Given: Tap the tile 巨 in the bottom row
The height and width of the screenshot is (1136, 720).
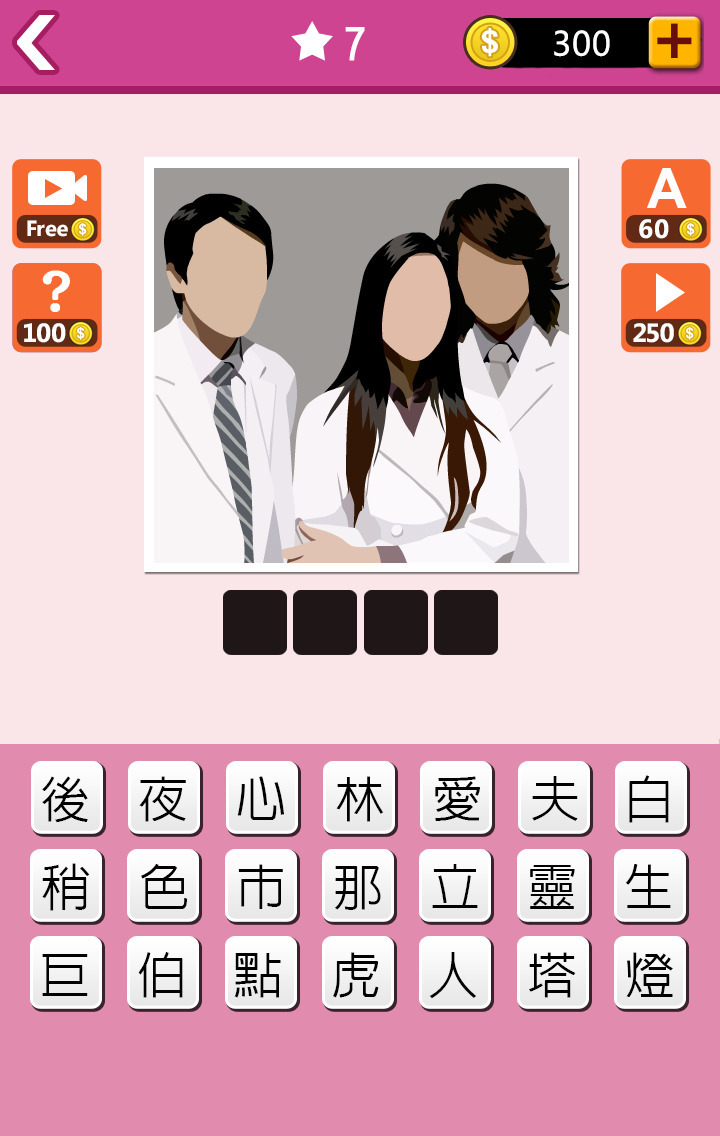Looking at the screenshot, I should click(x=66, y=973).
